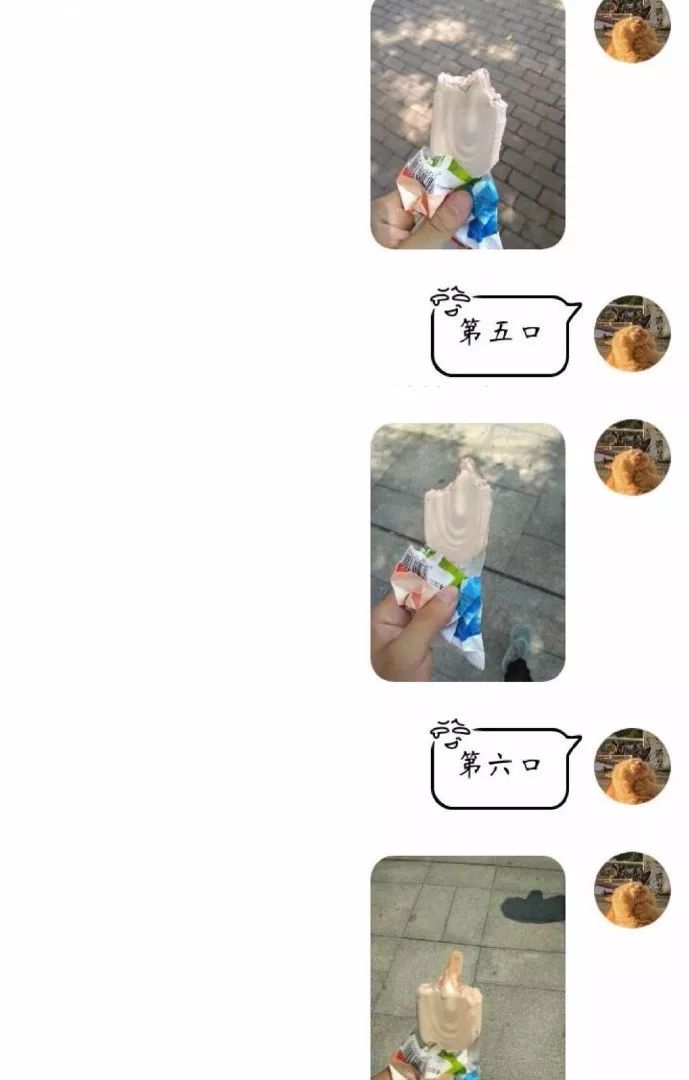689x1080 pixels.
Task: Open the ice cream photo above 第五口 message
Action: click(x=467, y=123)
